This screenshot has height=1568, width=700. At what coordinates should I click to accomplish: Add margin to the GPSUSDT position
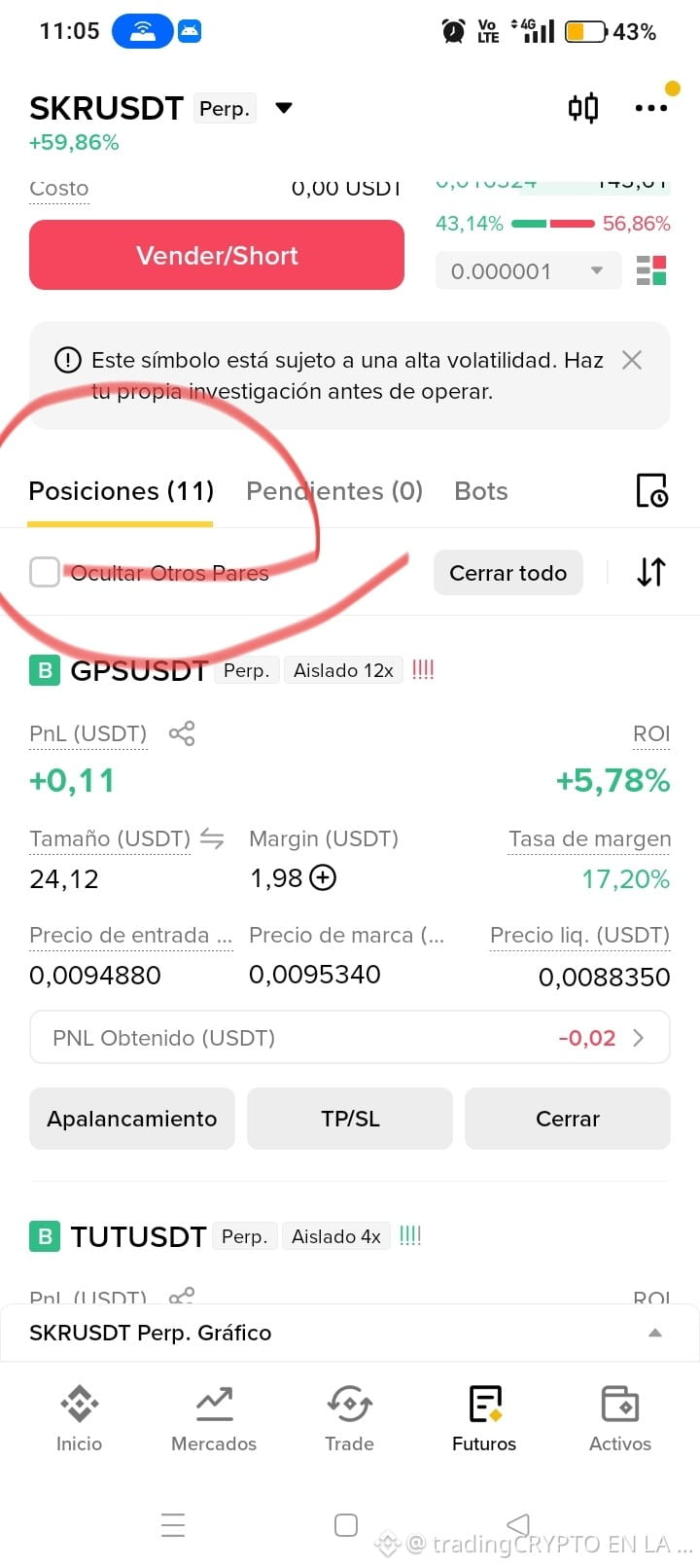click(323, 877)
